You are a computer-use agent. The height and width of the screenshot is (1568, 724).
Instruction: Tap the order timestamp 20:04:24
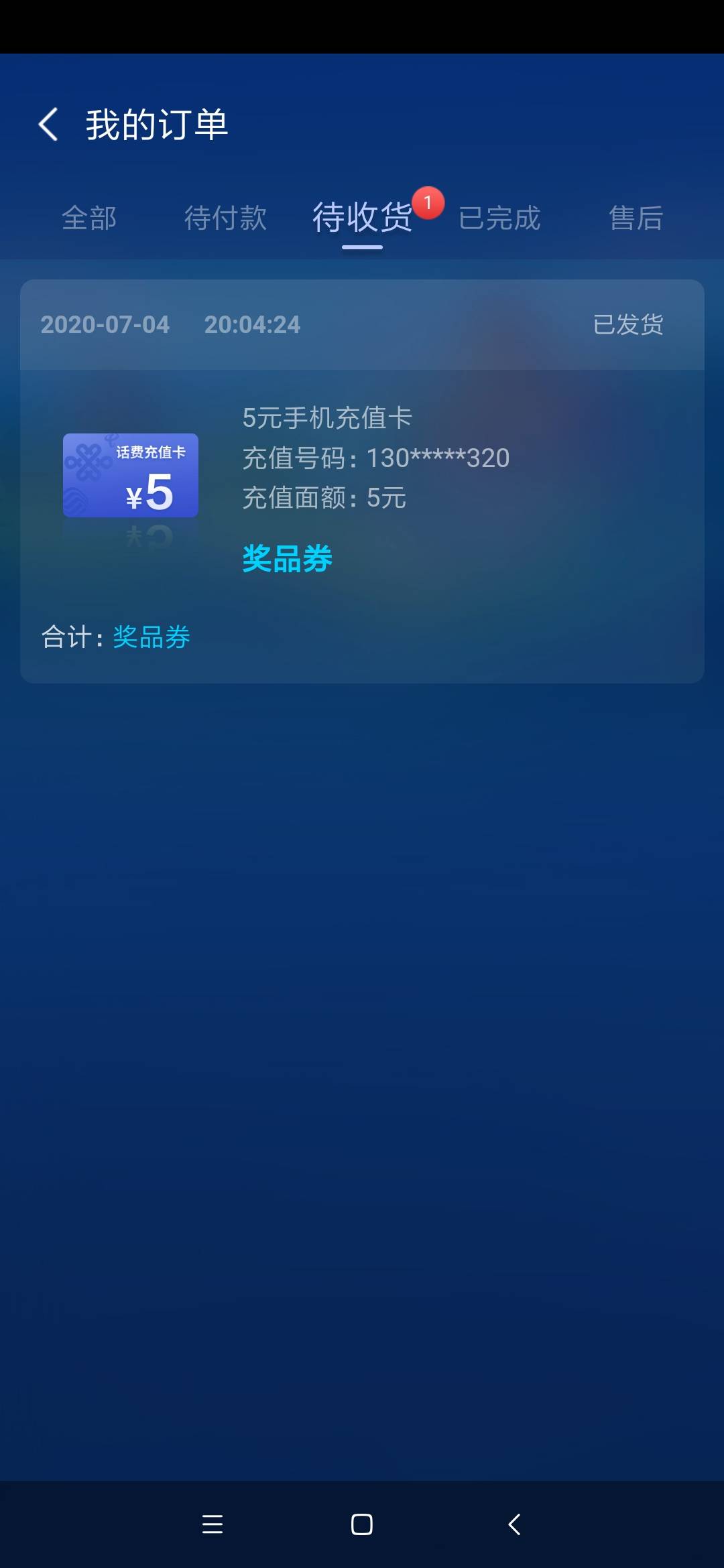click(253, 324)
